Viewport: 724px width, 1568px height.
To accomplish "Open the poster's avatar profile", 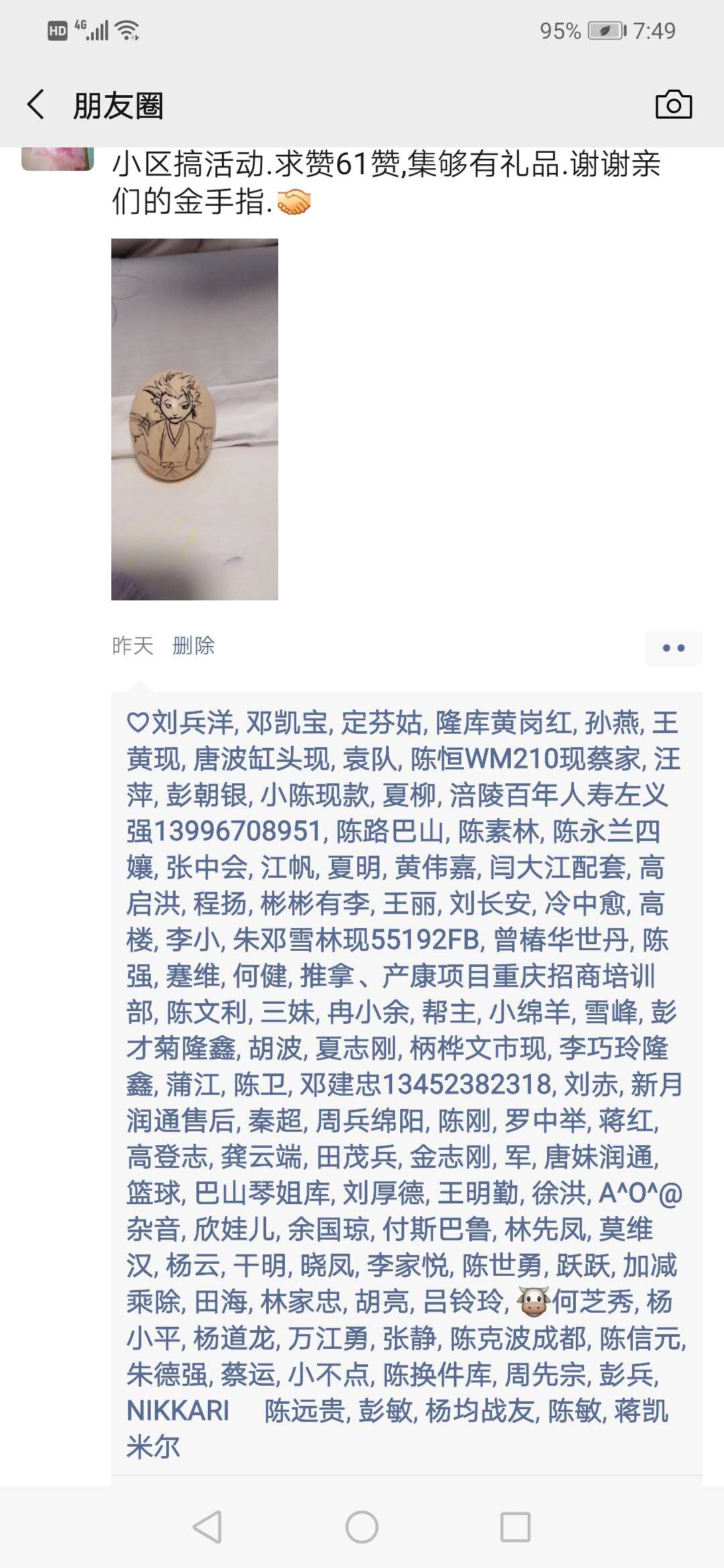I will [x=58, y=158].
